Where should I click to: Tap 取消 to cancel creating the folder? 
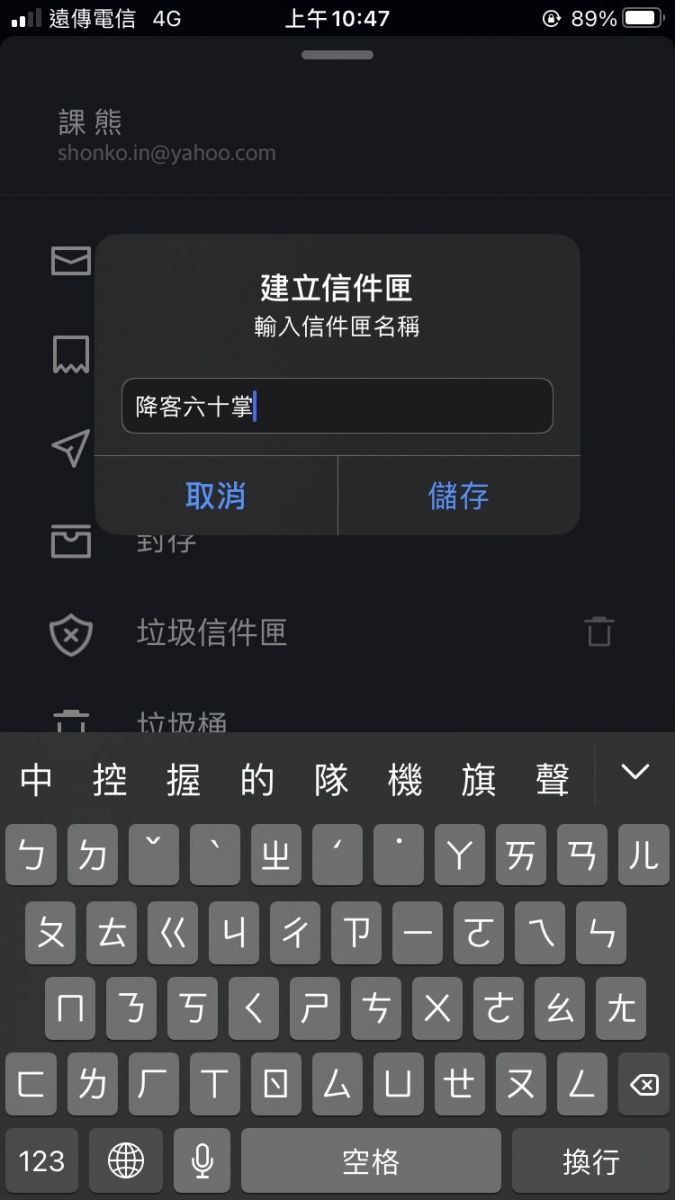(x=215, y=496)
